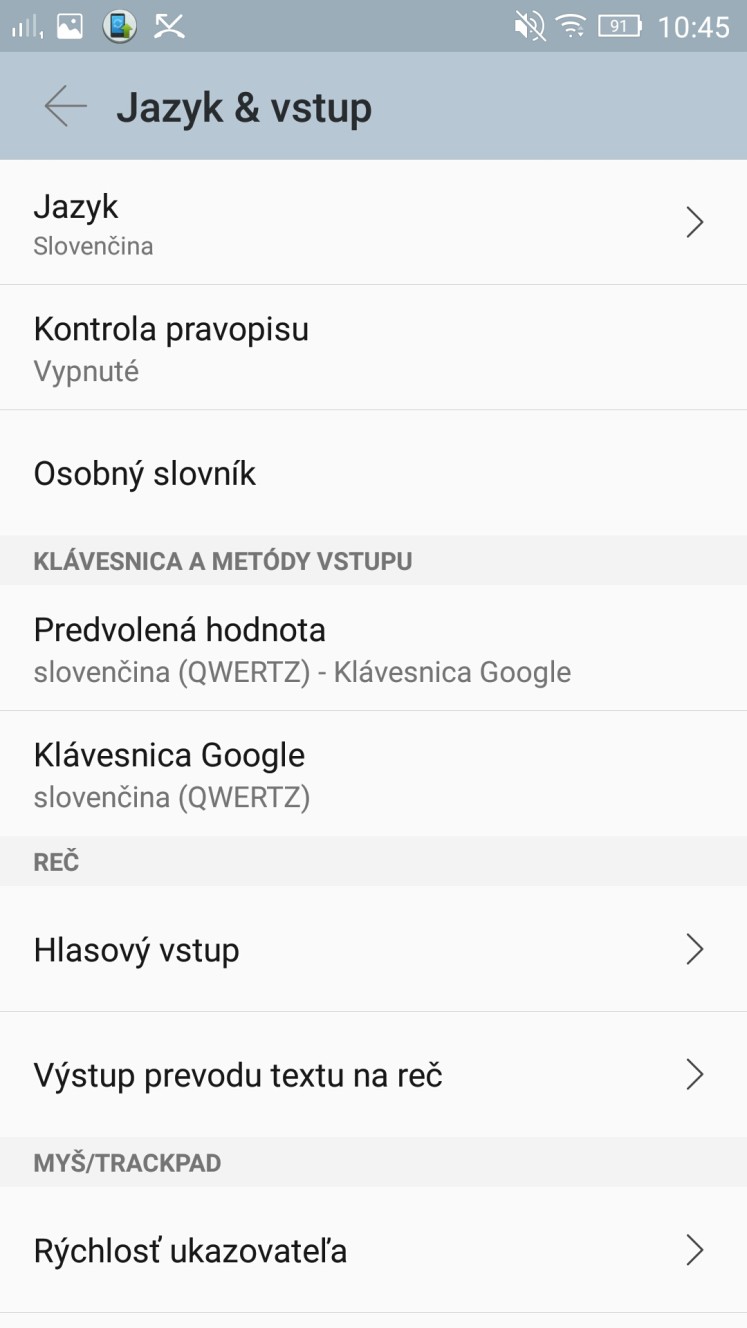Open Výstup prevodu textu na reč
The image size is (747, 1328).
(x=373, y=1074)
